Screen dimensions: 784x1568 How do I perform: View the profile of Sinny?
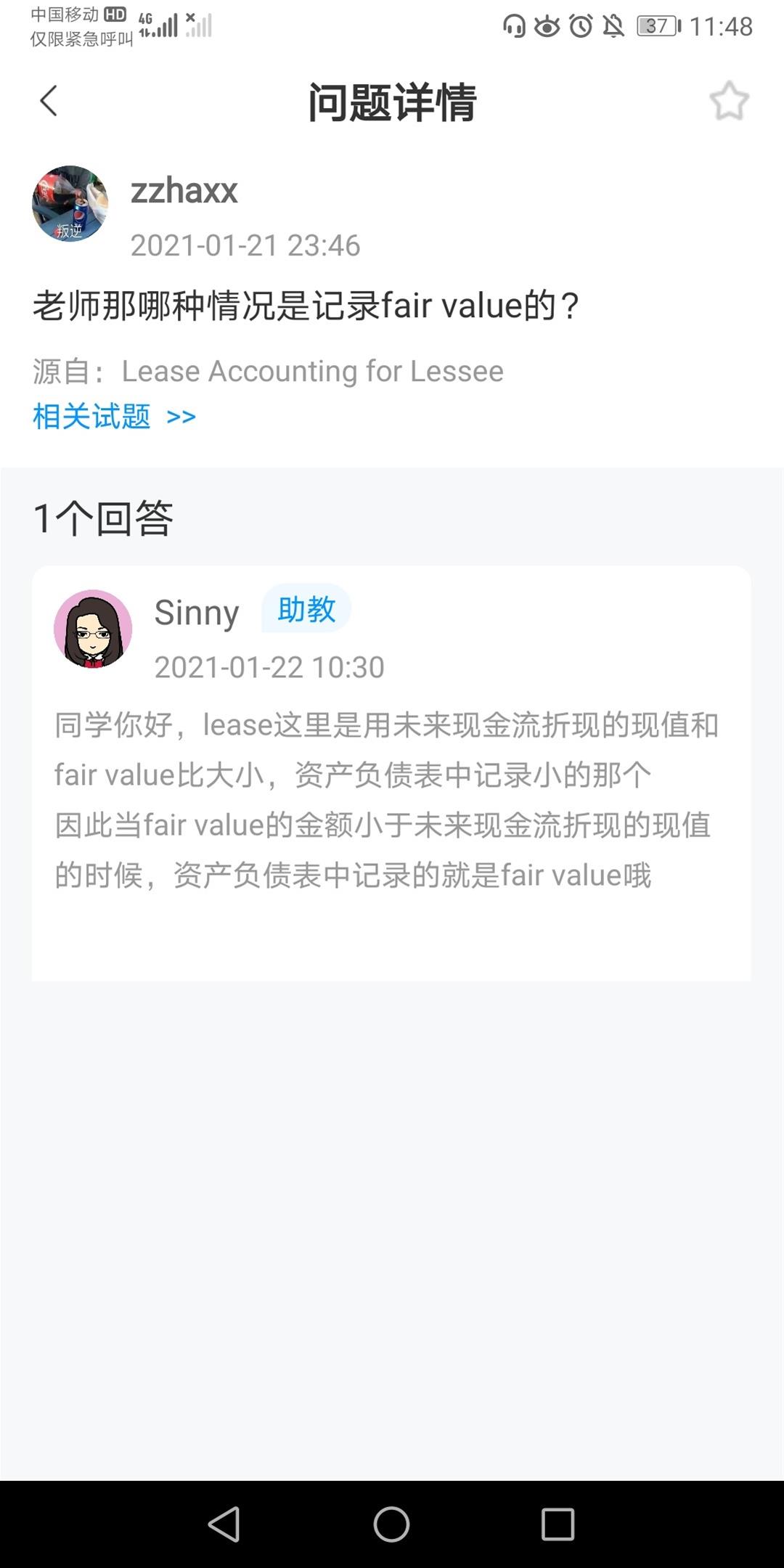[x=93, y=629]
